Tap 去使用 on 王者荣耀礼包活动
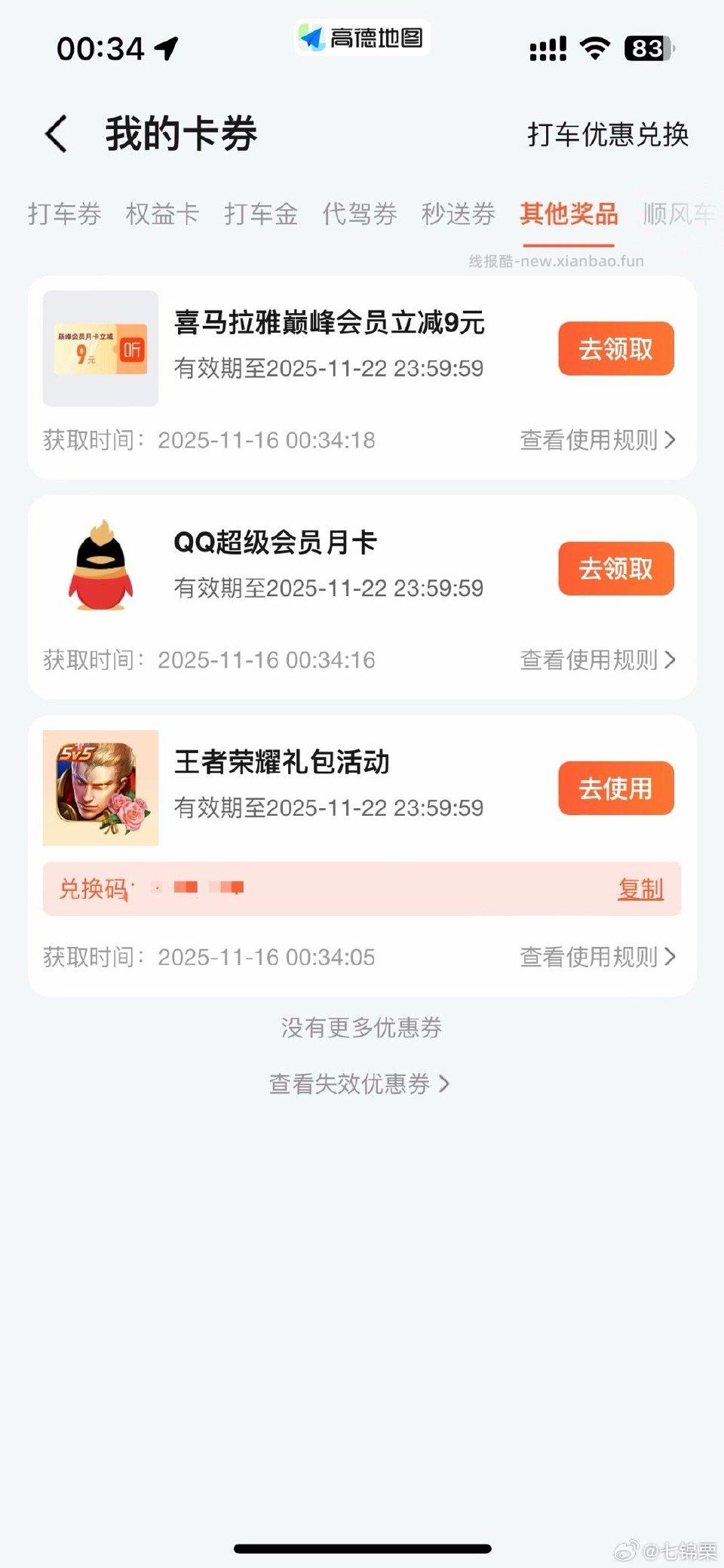 point(615,788)
